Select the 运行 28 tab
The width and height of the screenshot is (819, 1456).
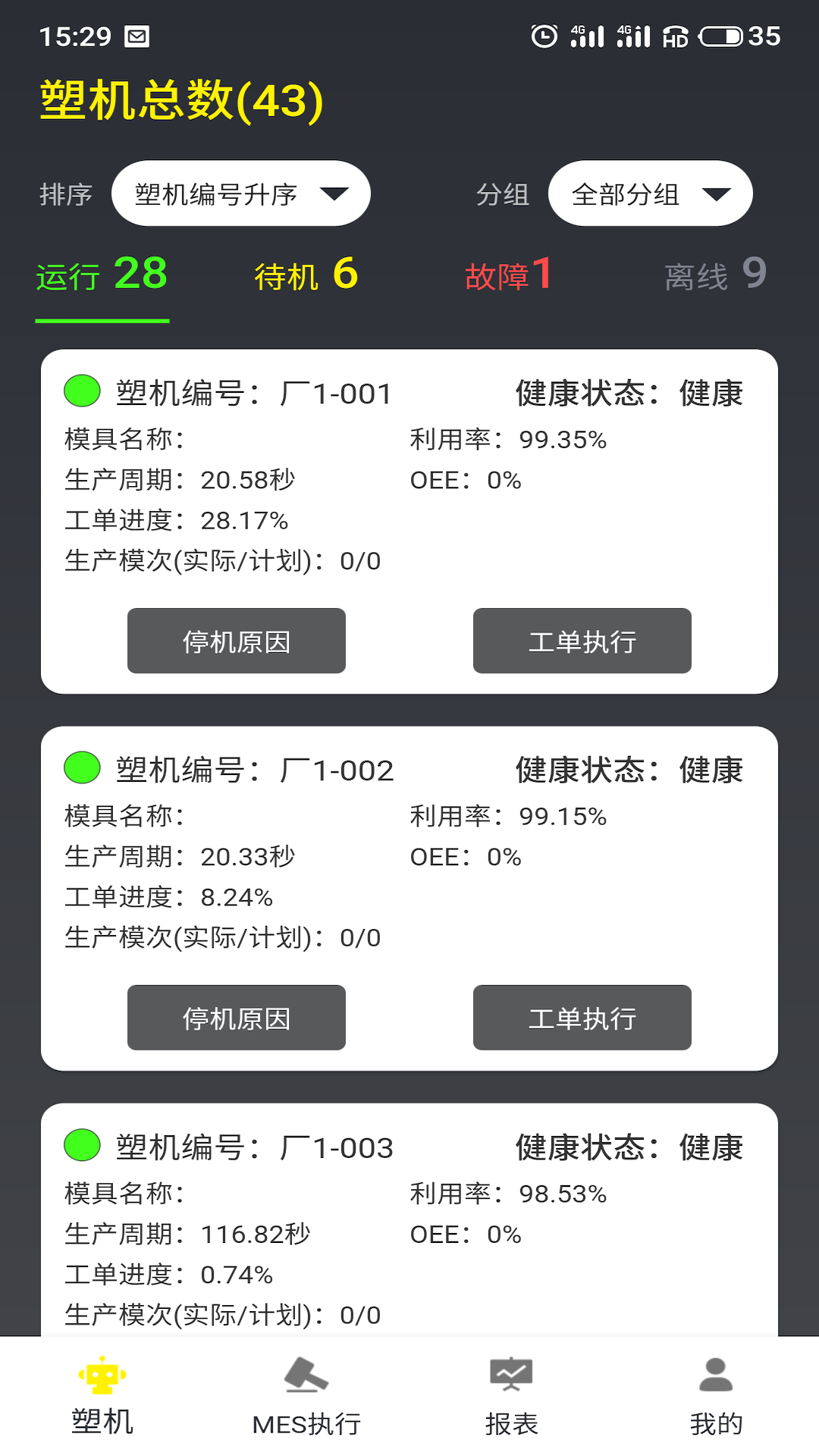pos(102,275)
